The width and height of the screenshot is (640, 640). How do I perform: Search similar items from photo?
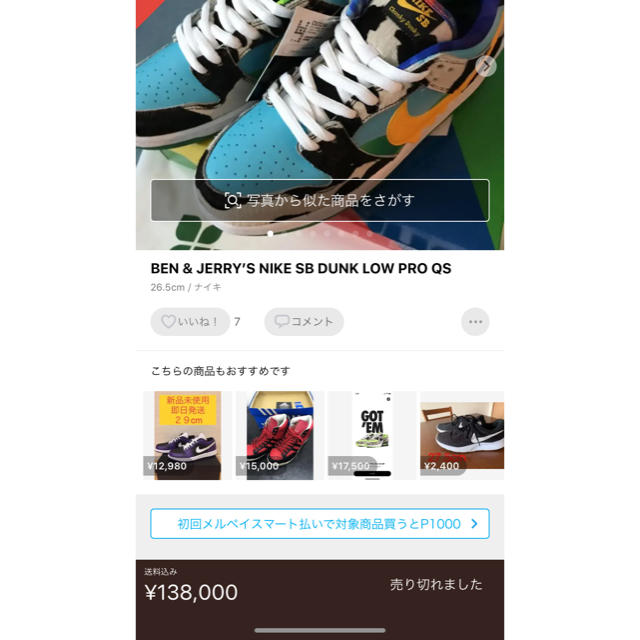tap(320, 200)
